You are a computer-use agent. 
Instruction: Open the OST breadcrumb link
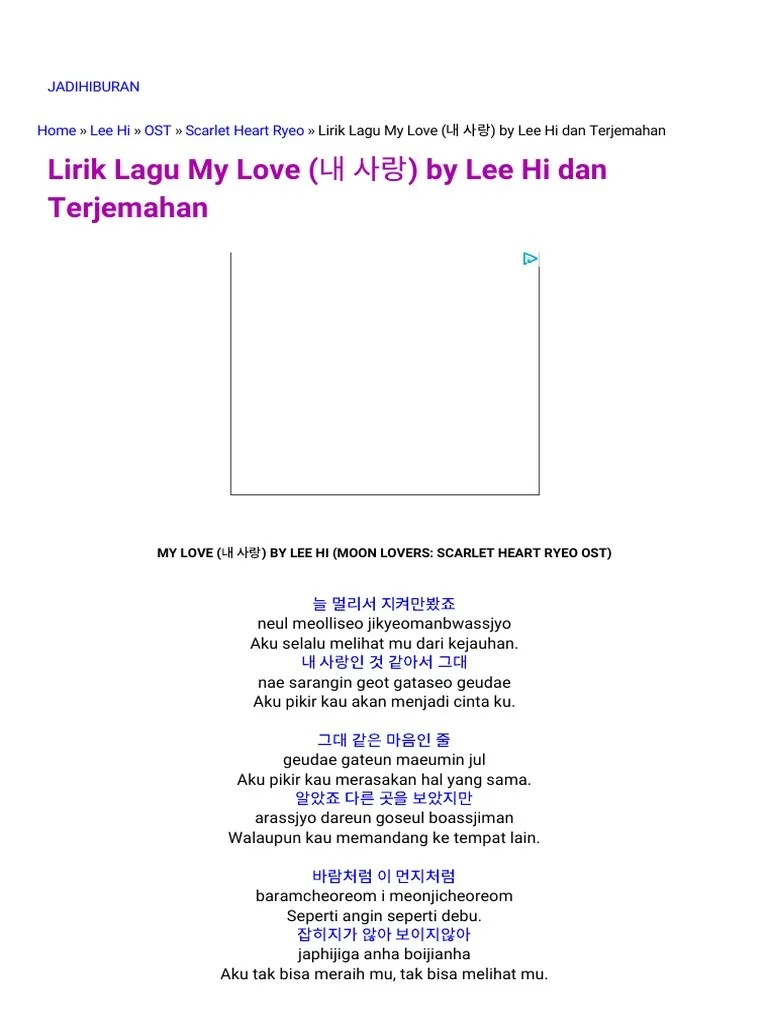[157, 131]
